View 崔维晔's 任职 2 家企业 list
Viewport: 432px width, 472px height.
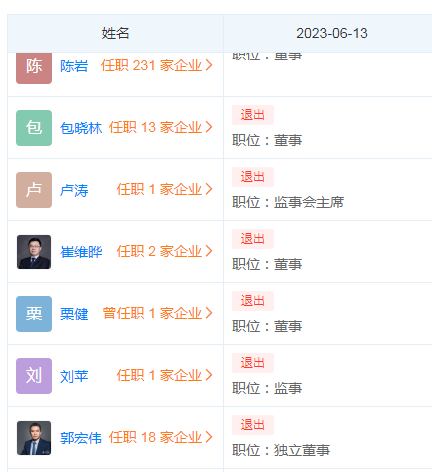[165, 251]
